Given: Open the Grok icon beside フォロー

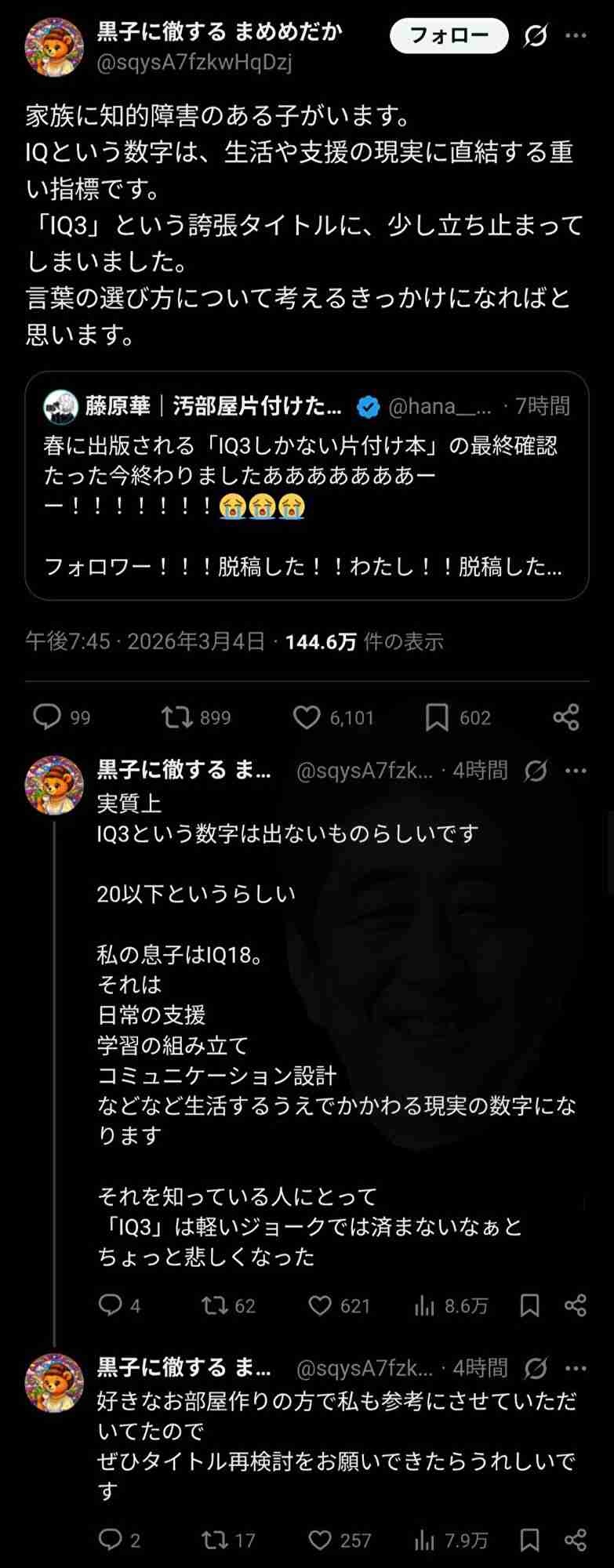Looking at the screenshot, I should 536,35.
